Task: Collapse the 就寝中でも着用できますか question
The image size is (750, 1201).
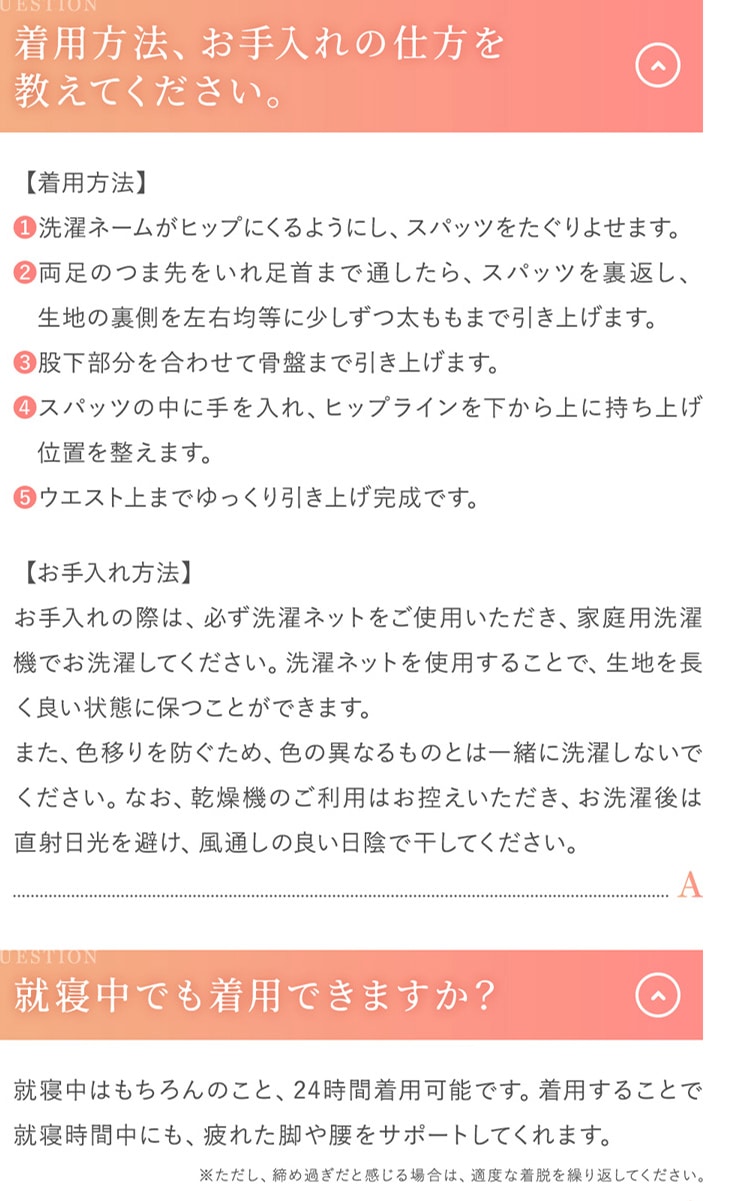Action: (x=657, y=995)
